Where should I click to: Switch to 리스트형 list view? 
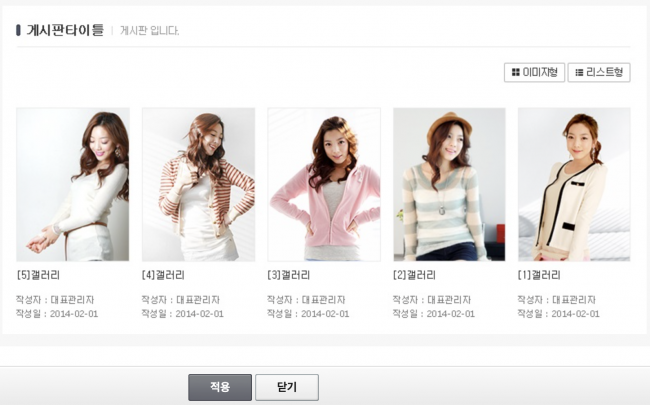point(598,72)
